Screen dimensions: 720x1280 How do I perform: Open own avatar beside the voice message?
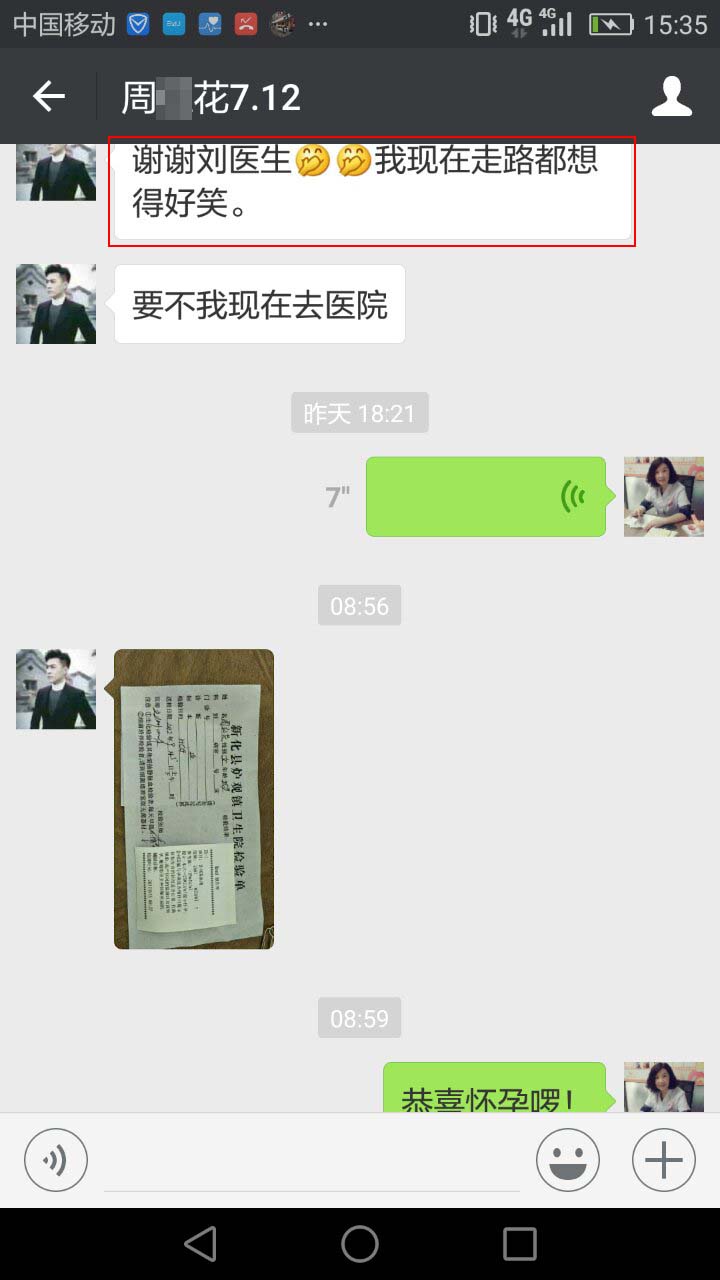click(663, 497)
